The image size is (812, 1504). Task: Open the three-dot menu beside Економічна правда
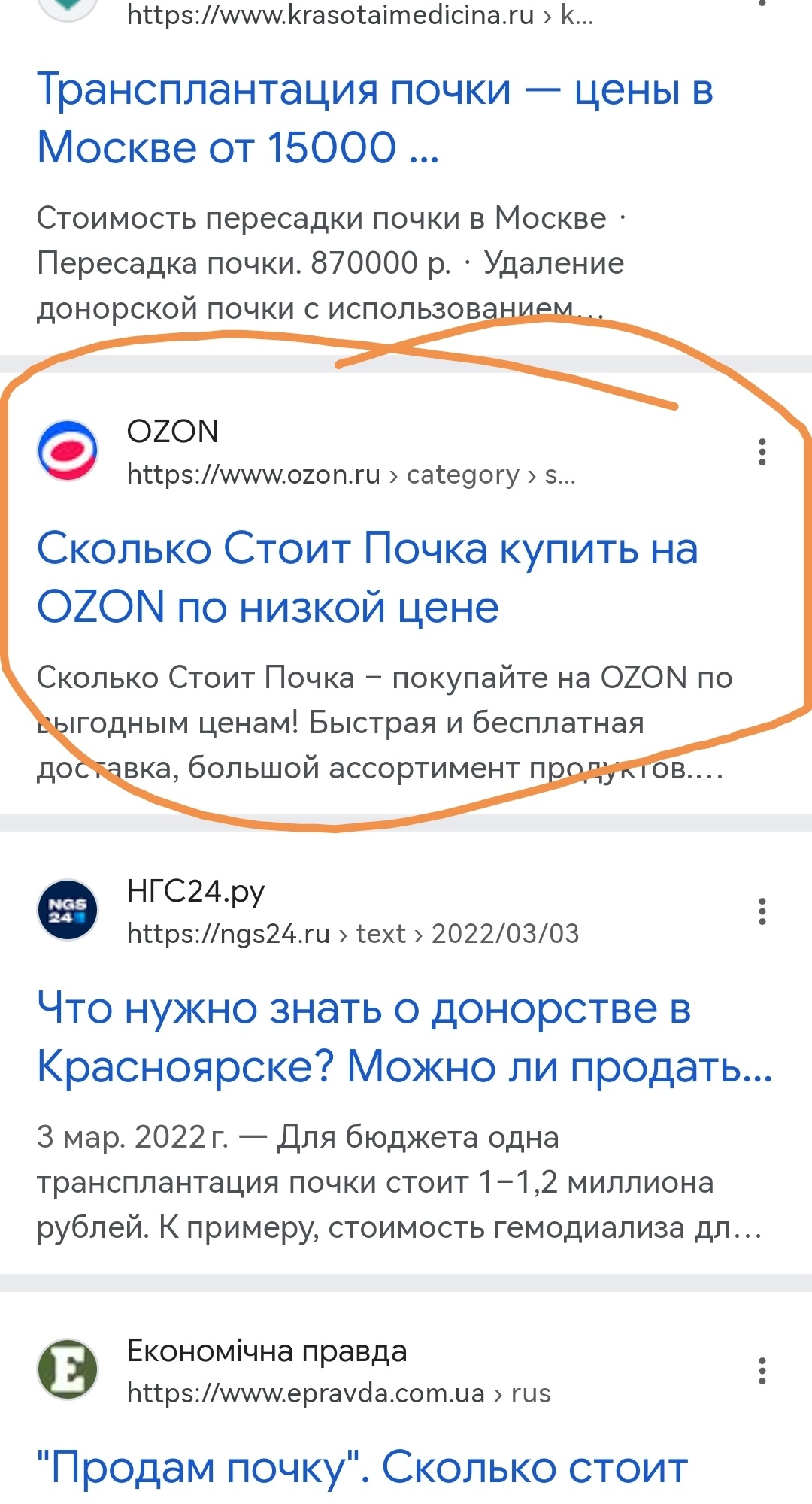762,1371
